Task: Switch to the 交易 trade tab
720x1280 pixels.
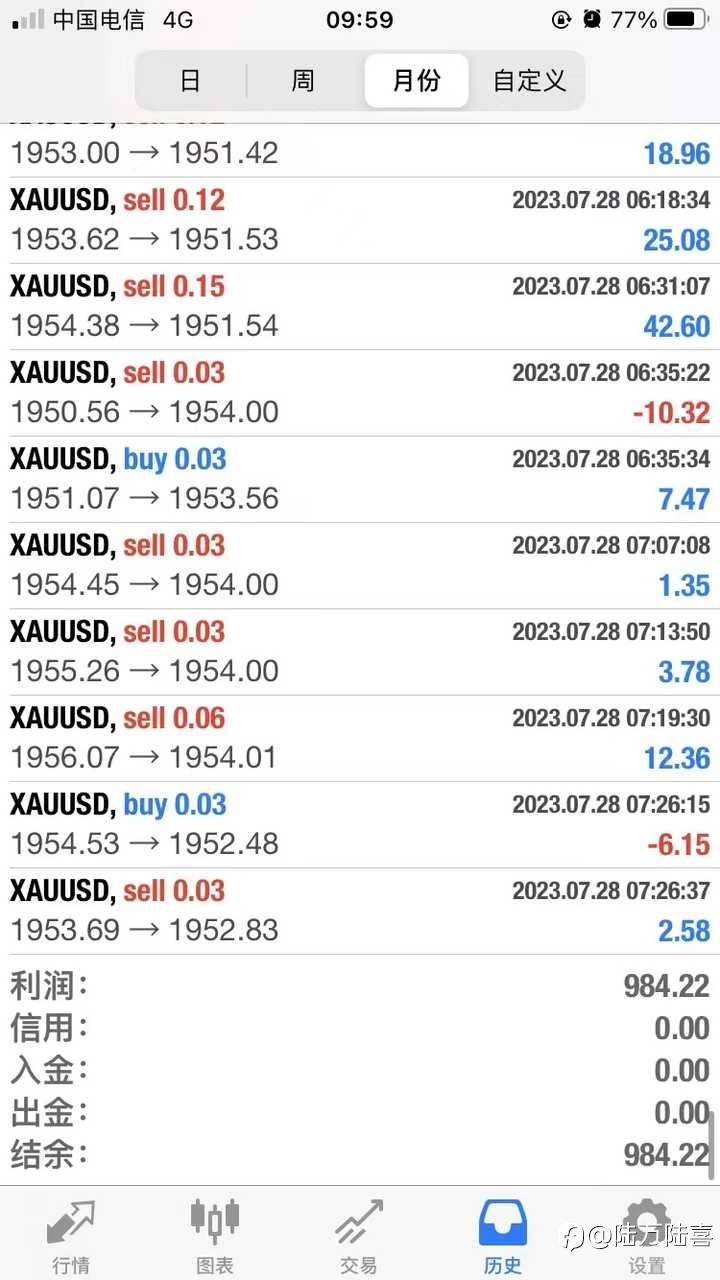Action: 359,1236
